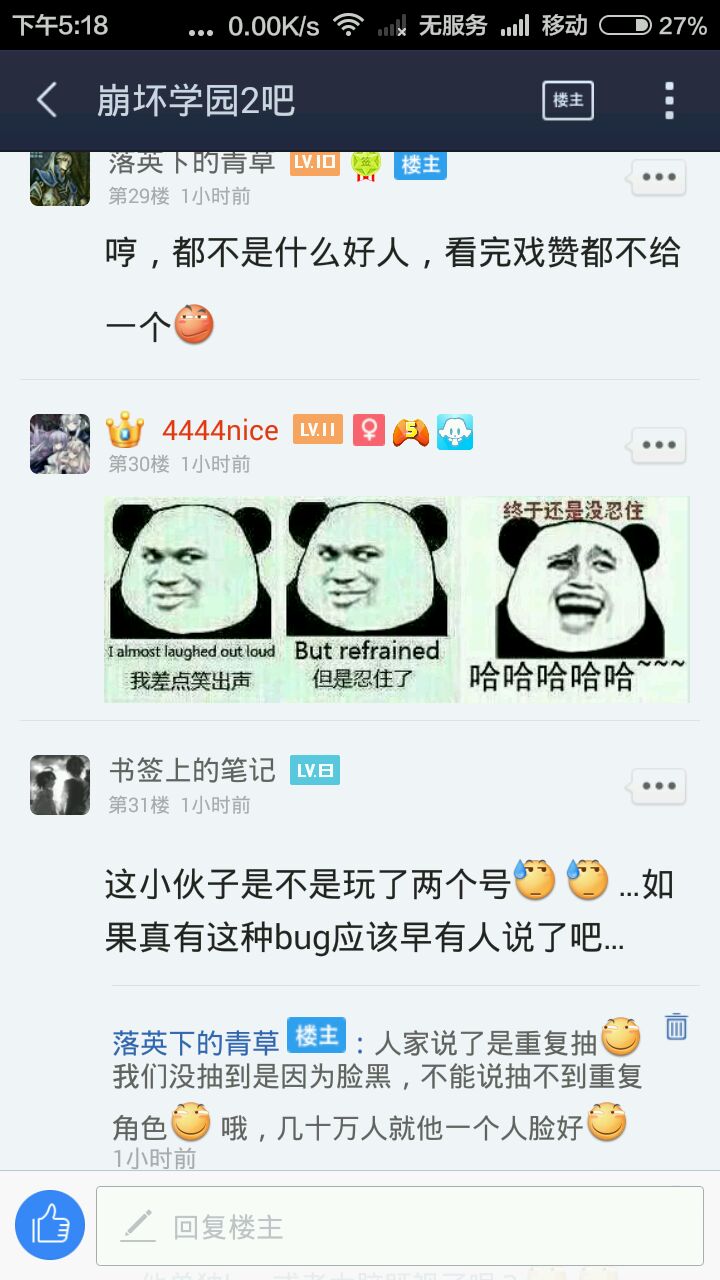View 4444nice's profile avatar
The width and height of the screenshot is (720, 1280).
[60, 444]
